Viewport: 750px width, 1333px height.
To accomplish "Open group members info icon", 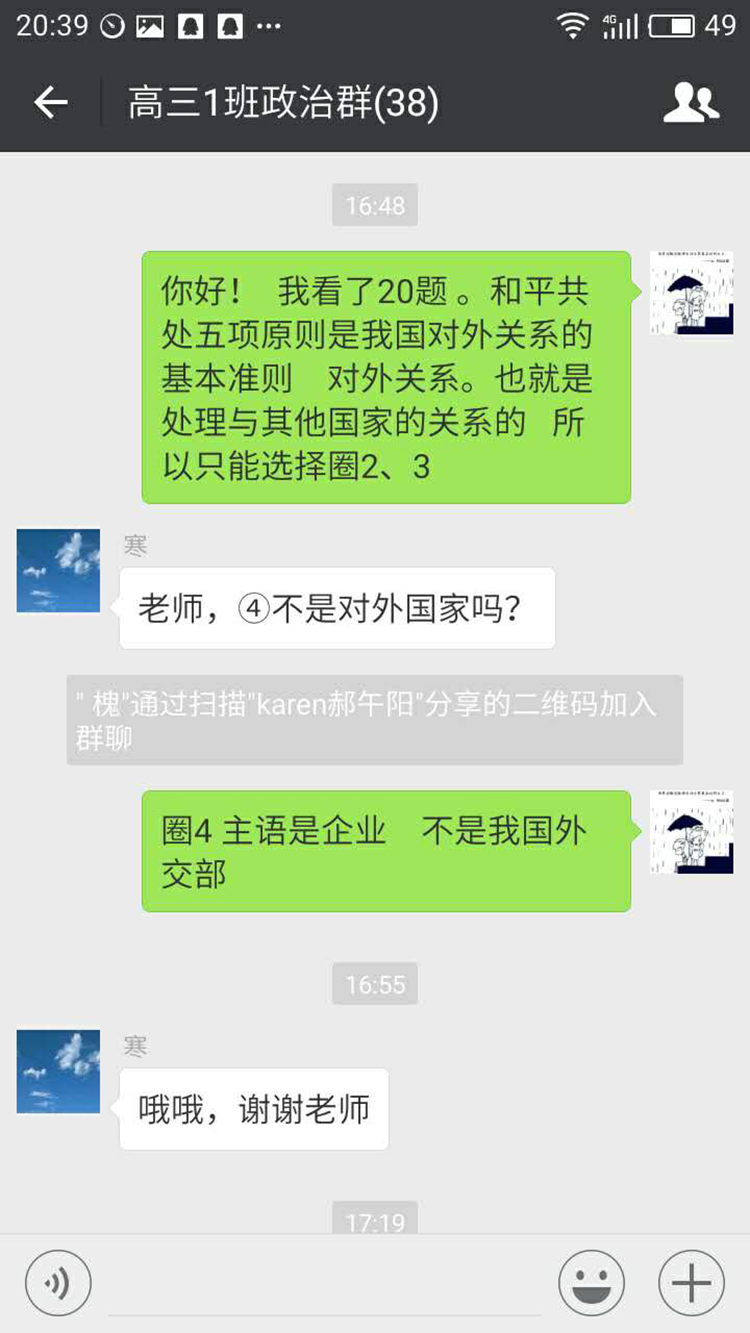I will pos(691,102).
